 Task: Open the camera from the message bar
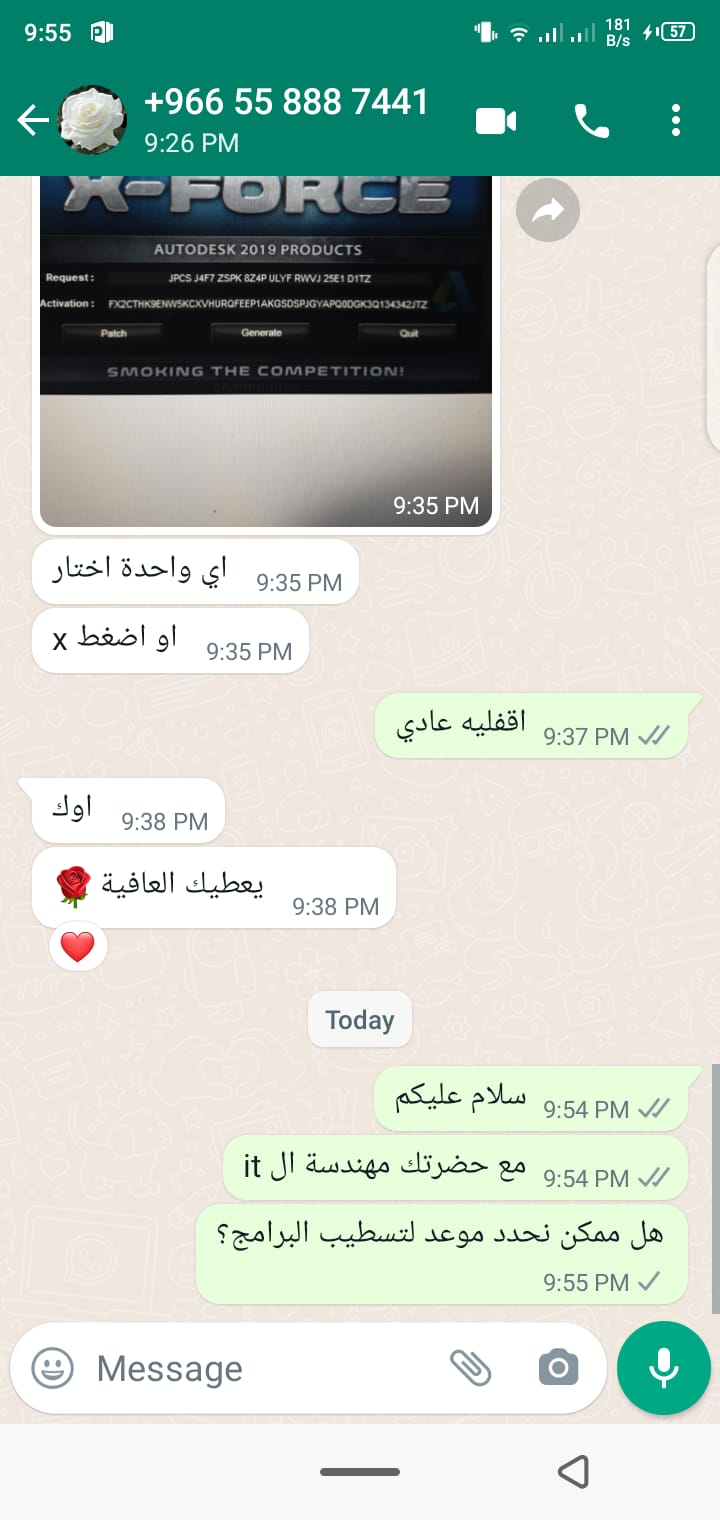[x=558, y=1368]
